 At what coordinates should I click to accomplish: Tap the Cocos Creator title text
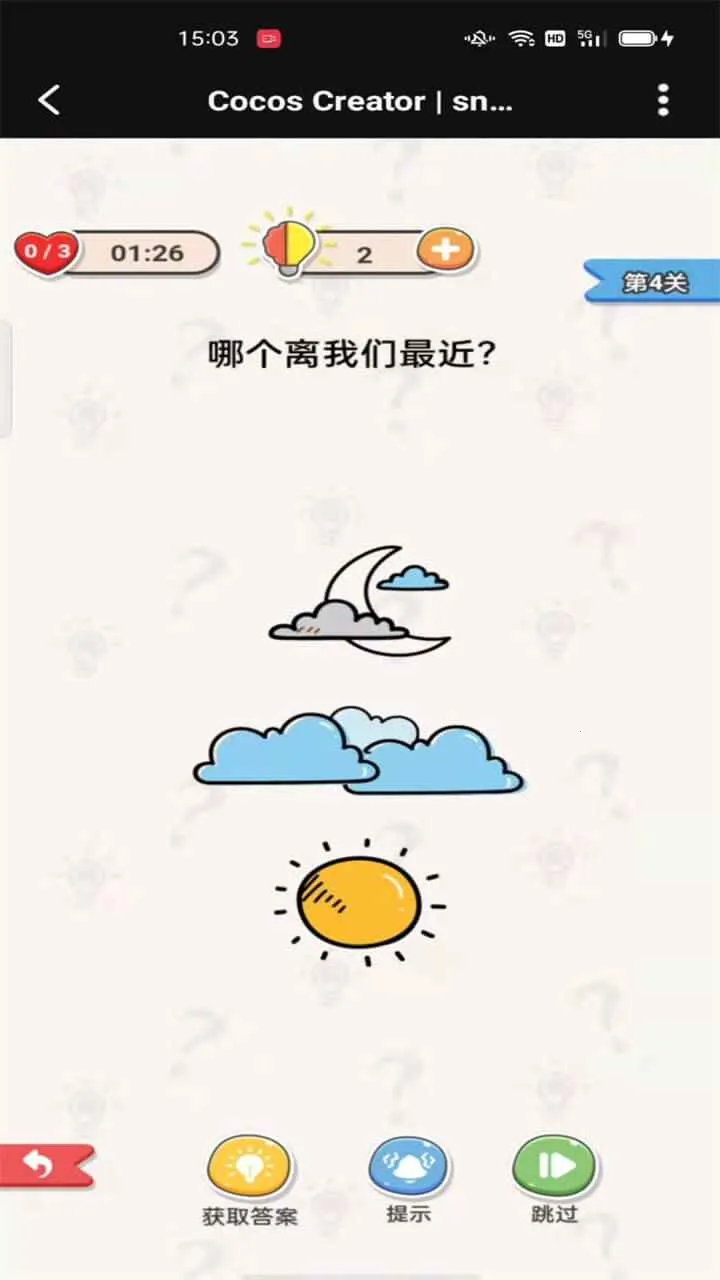tap(360, 101)
